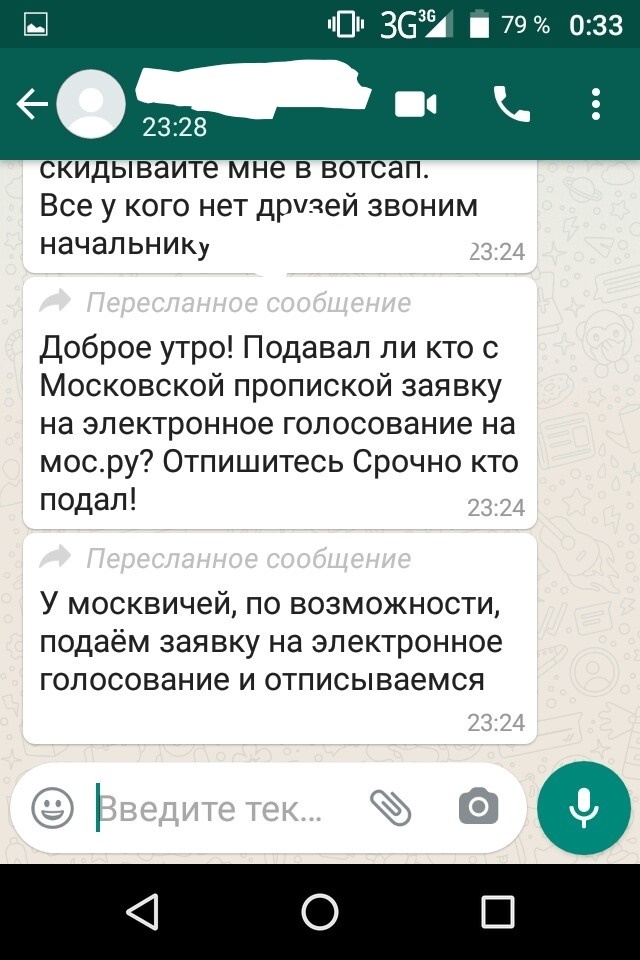Tap the system home button
The height and width of the screenshot is (960, 640).
[320, 911]
